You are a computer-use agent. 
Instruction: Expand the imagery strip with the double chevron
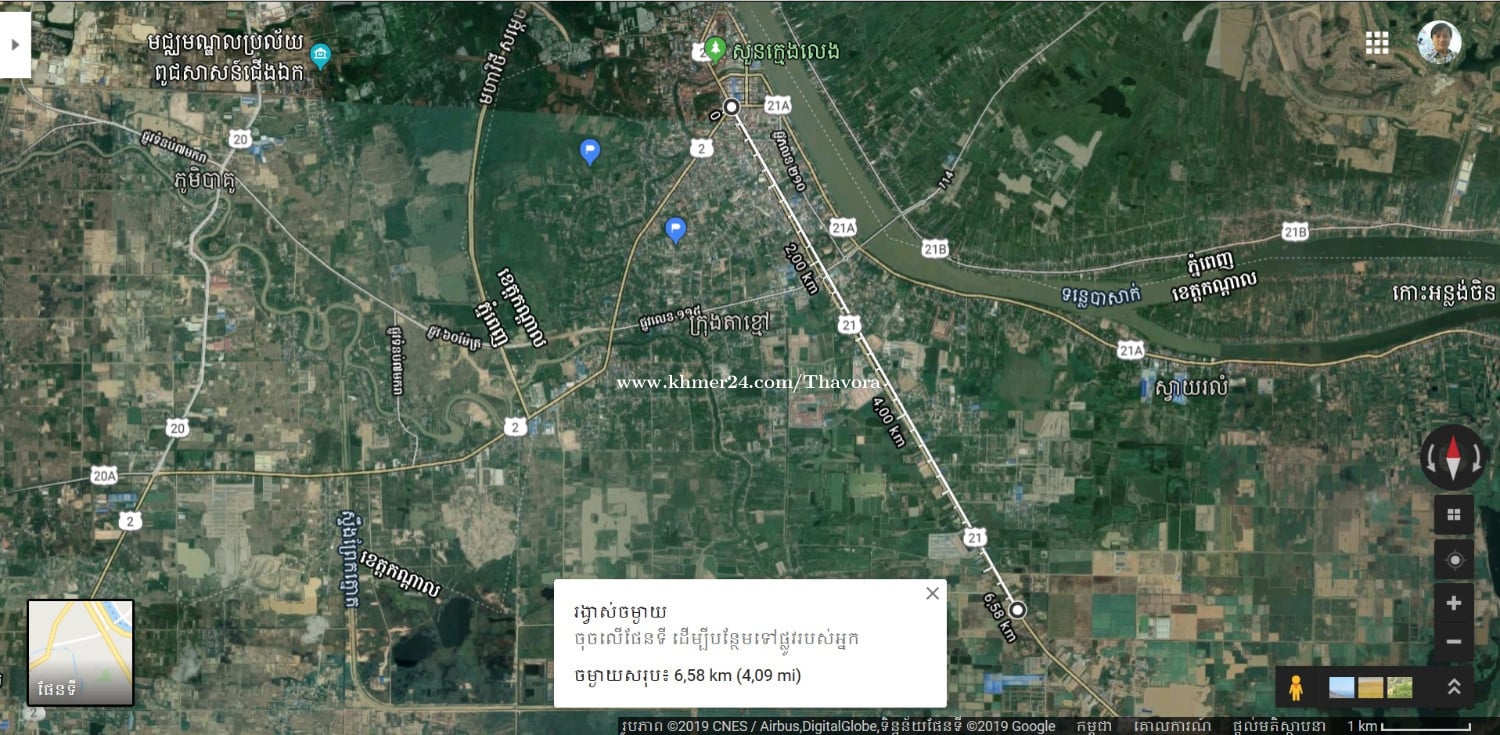1454,687
